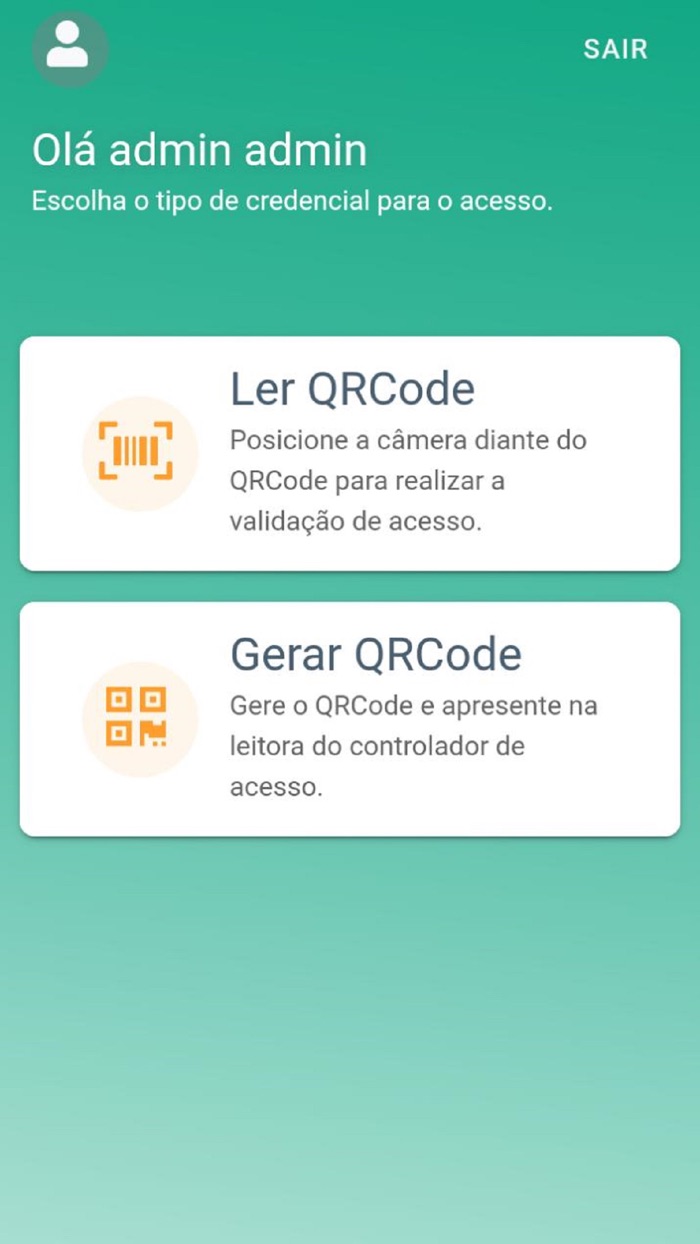700x1244 pixels.
Task: Open the Ler QRCode card
Action: 350,454
